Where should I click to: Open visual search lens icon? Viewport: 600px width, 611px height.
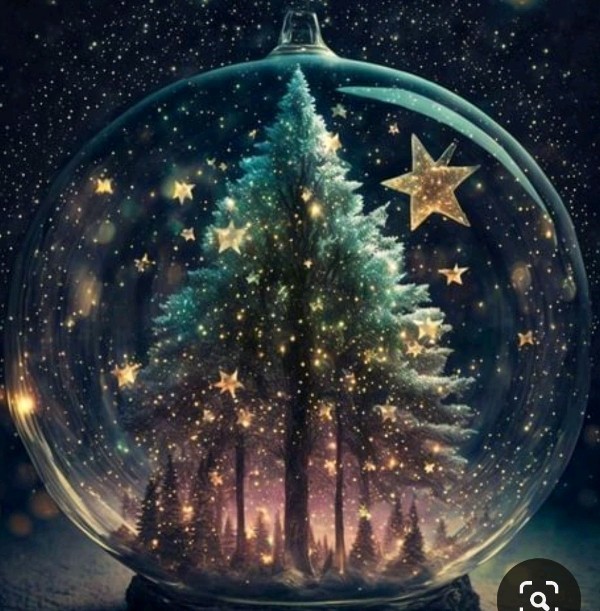click(x=539, y=593)
